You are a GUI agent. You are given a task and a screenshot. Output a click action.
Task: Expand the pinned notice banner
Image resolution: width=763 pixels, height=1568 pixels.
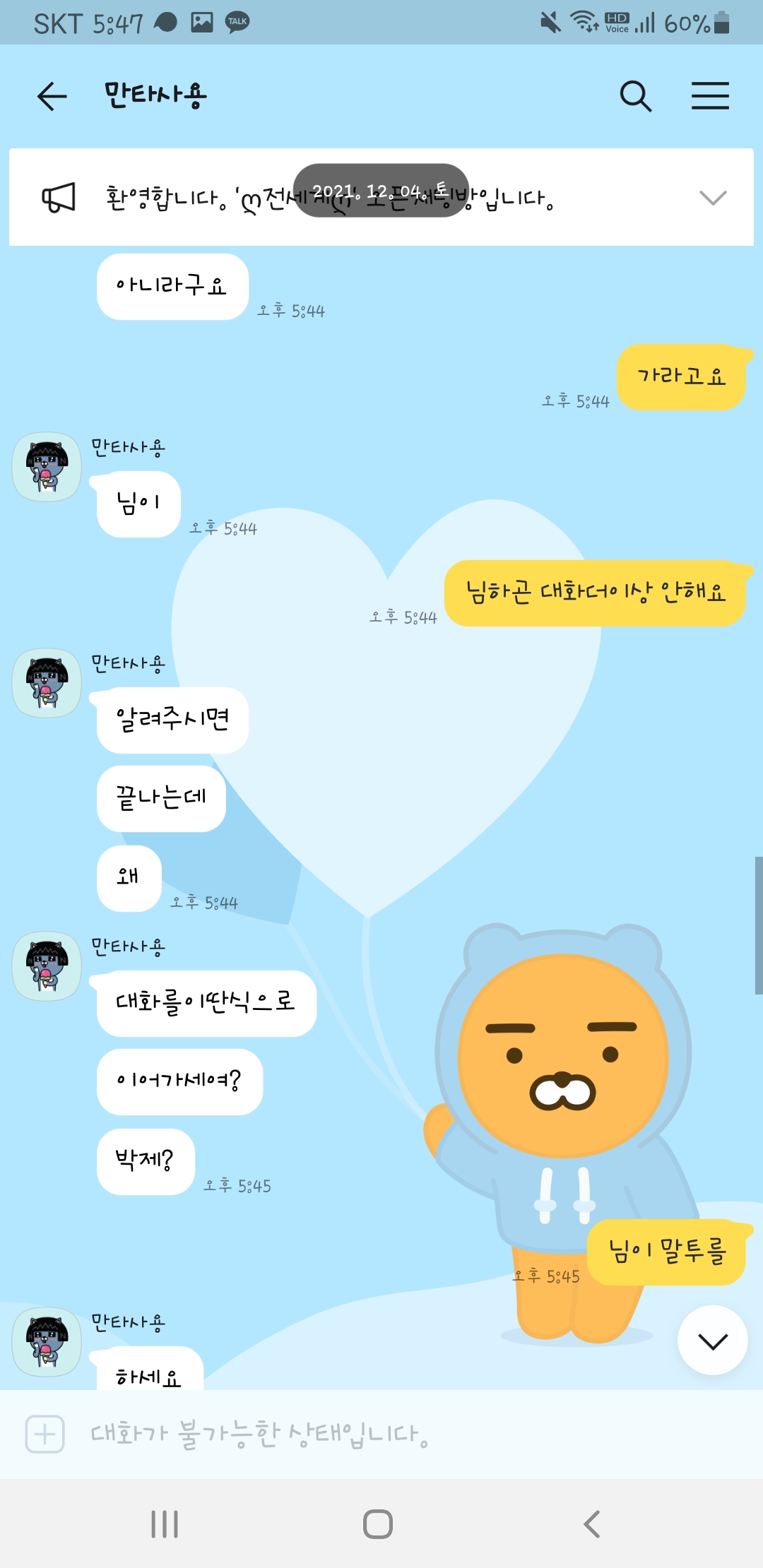[712, 198]
